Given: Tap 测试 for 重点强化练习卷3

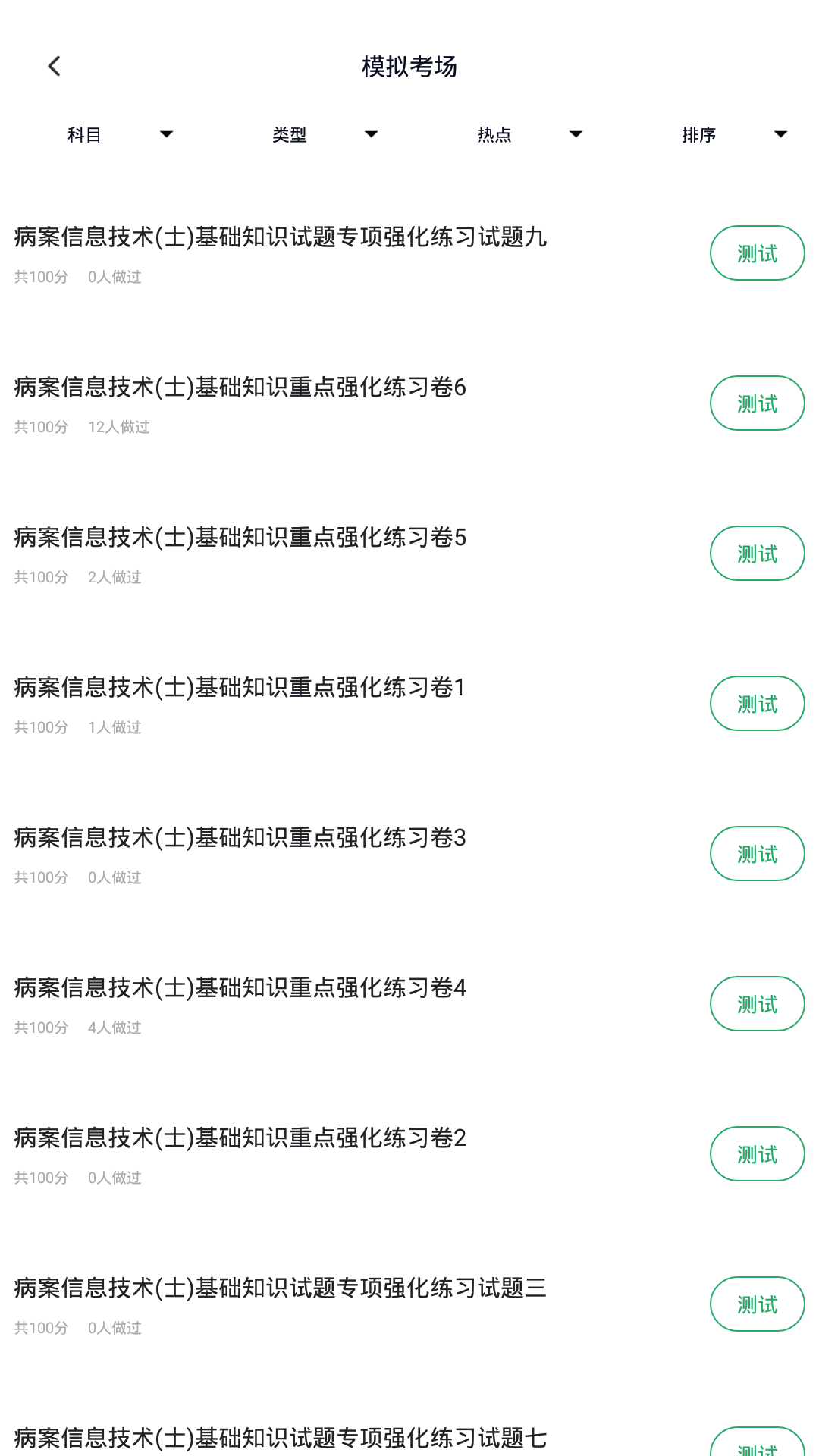Looking at the screenshot, I should pos(757,854).
